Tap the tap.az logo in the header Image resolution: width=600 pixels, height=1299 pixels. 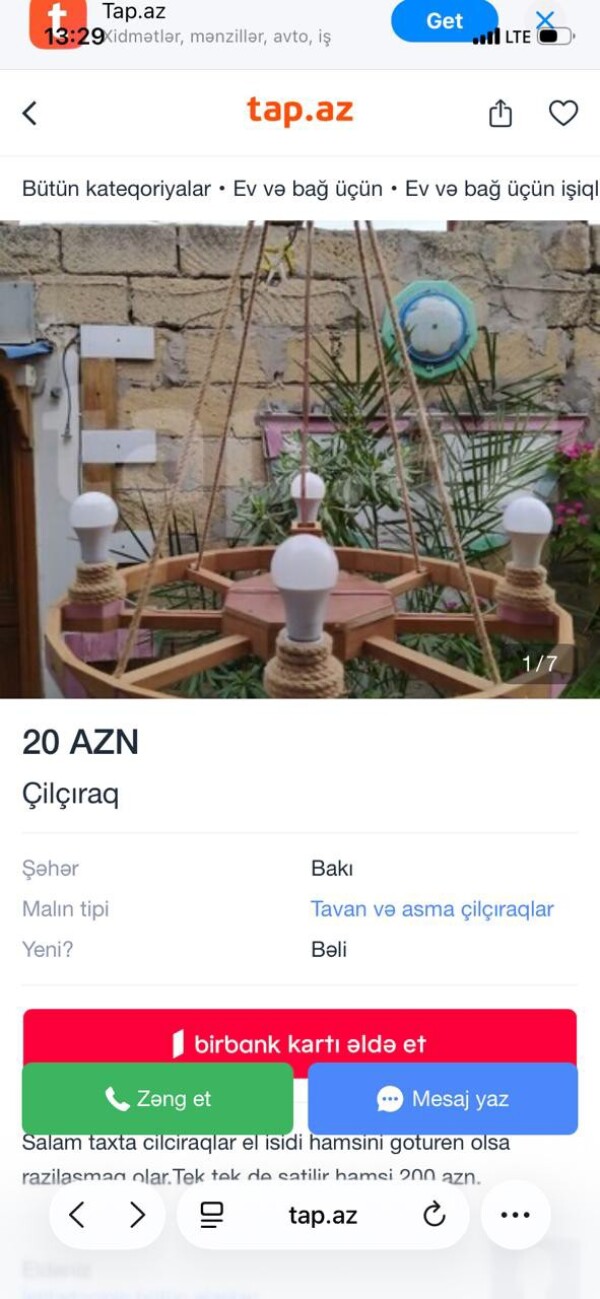(300, 111)
